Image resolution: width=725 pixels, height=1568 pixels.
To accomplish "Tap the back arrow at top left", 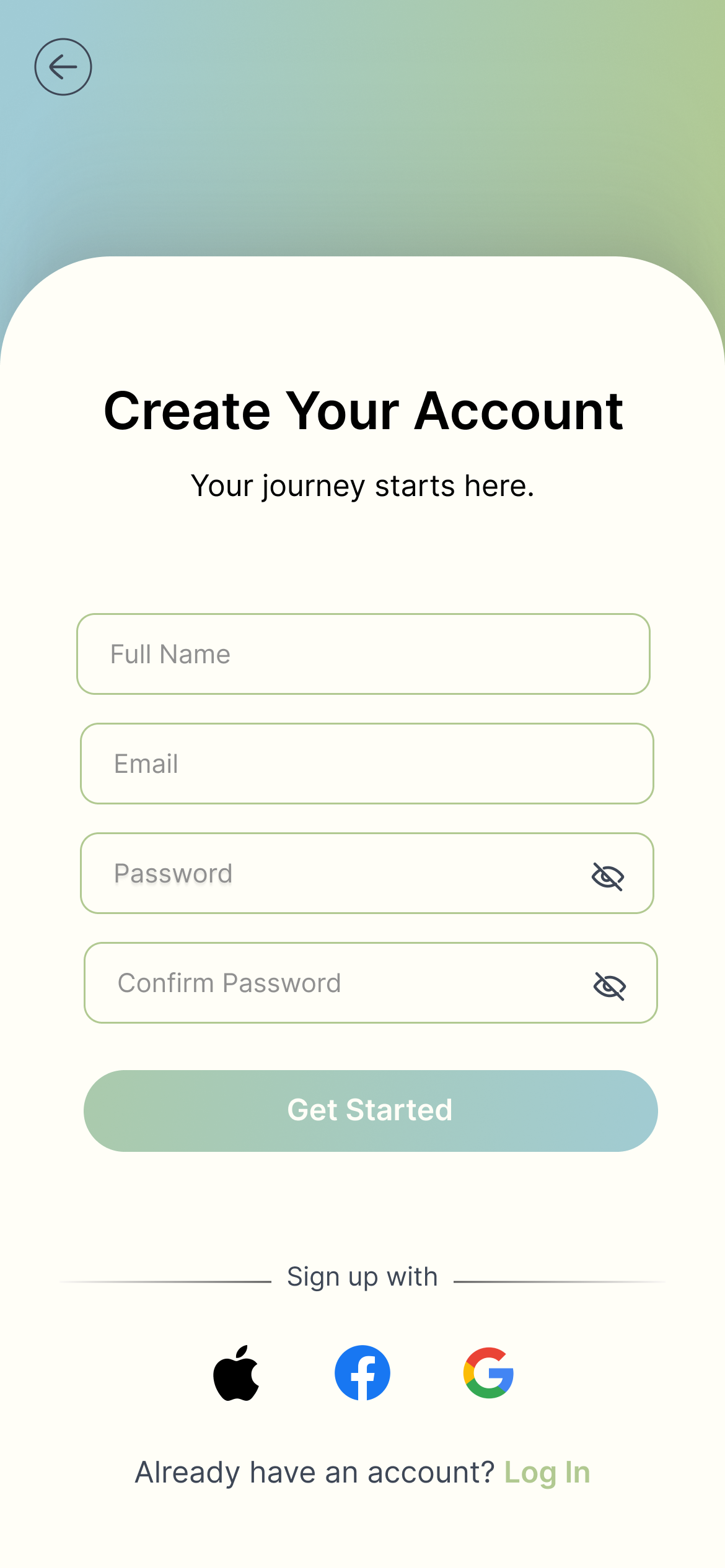I will point(64,66).
